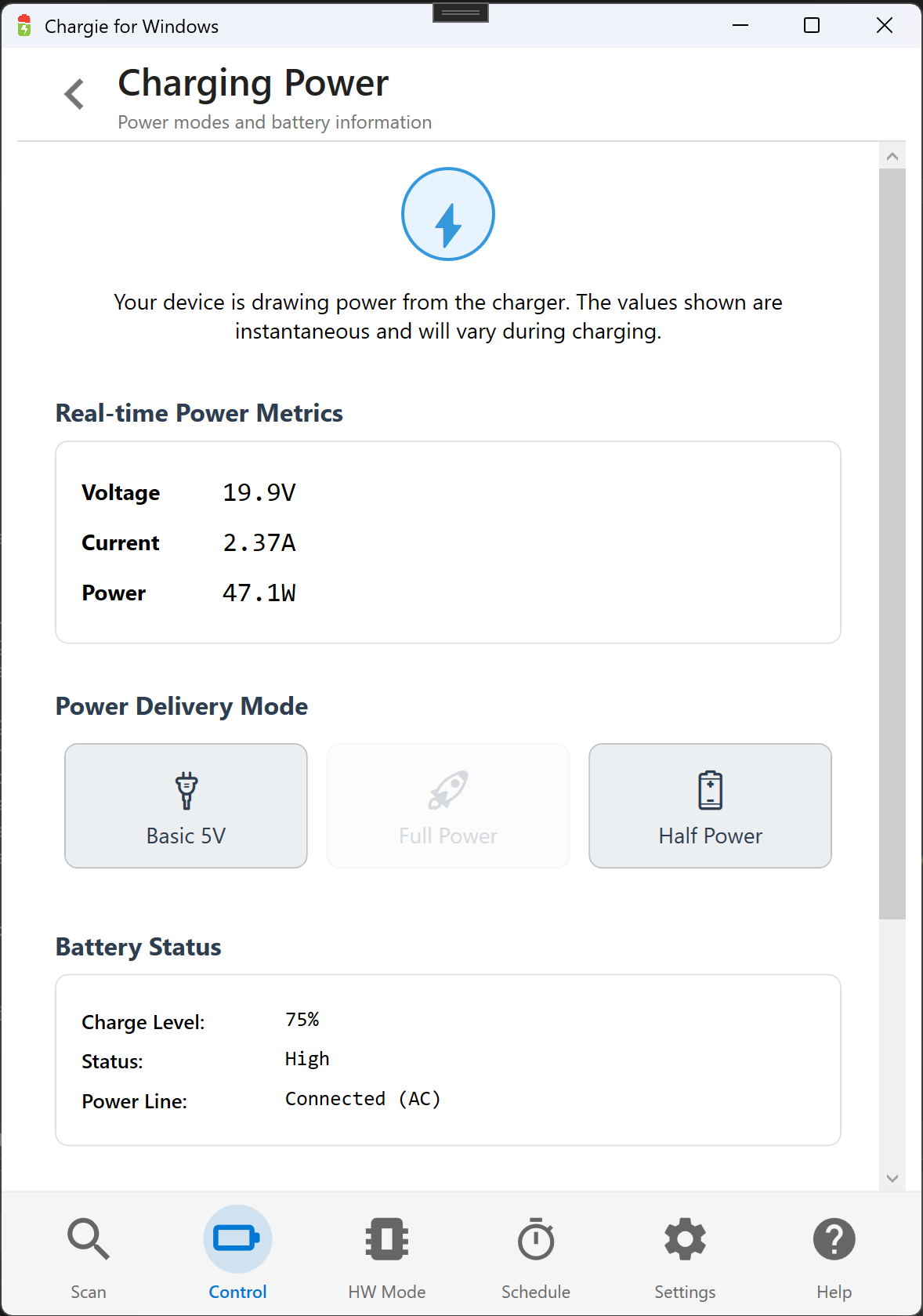Select the Full Power rocket mode
The image size is (923, 1316).
point(447,805)
